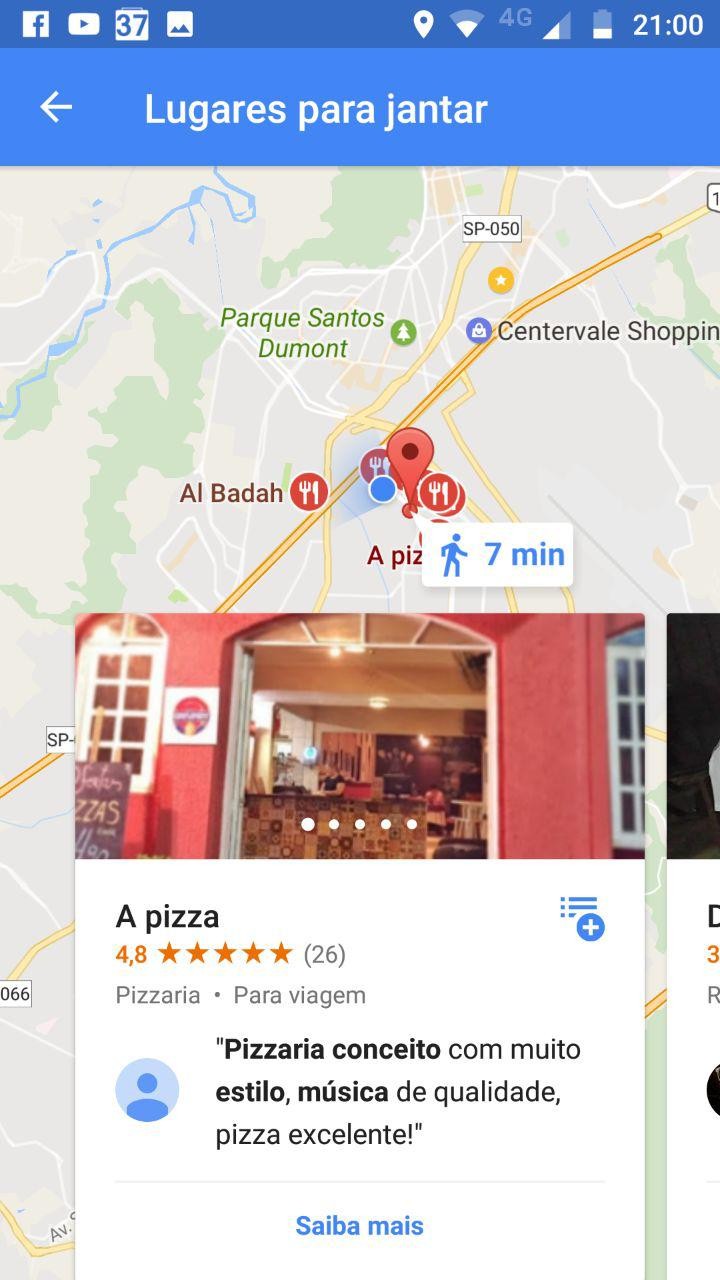Open the A pizza user review

398,1092
